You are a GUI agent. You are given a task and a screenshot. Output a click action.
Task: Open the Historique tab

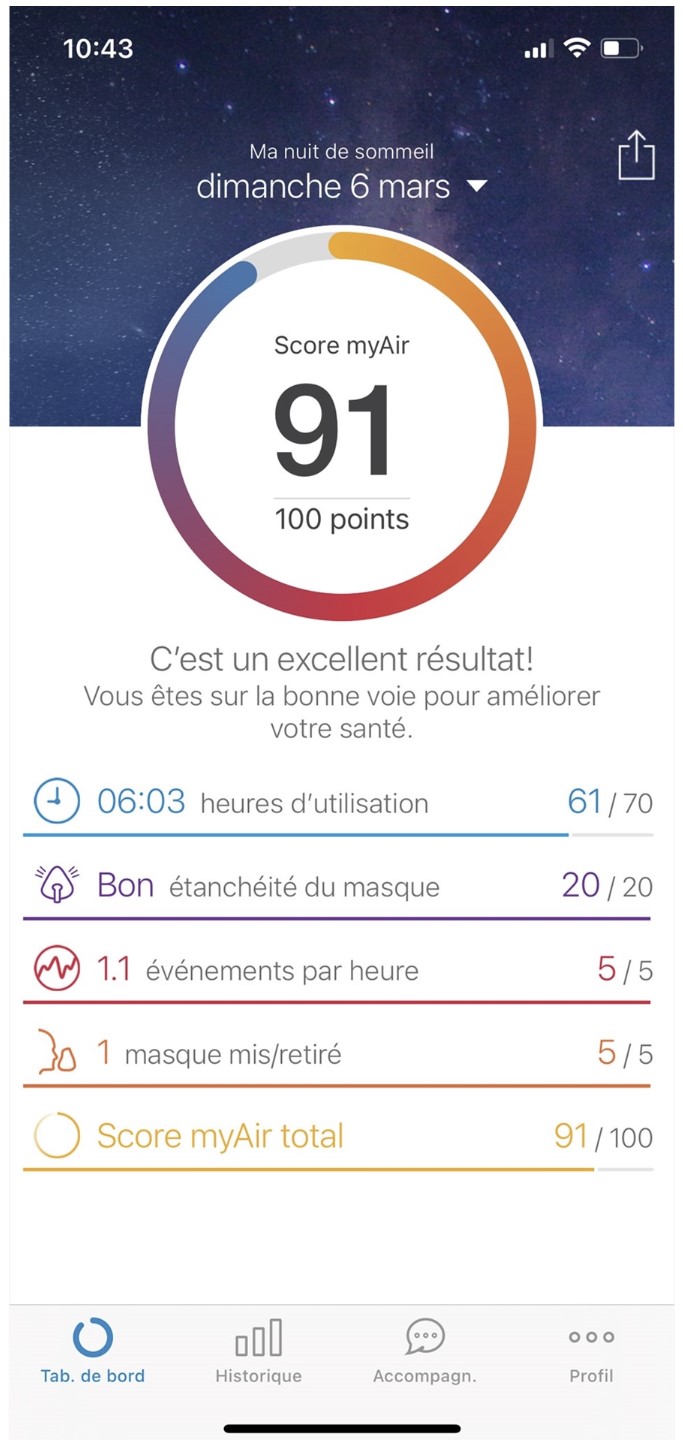tap(258, 1350)
